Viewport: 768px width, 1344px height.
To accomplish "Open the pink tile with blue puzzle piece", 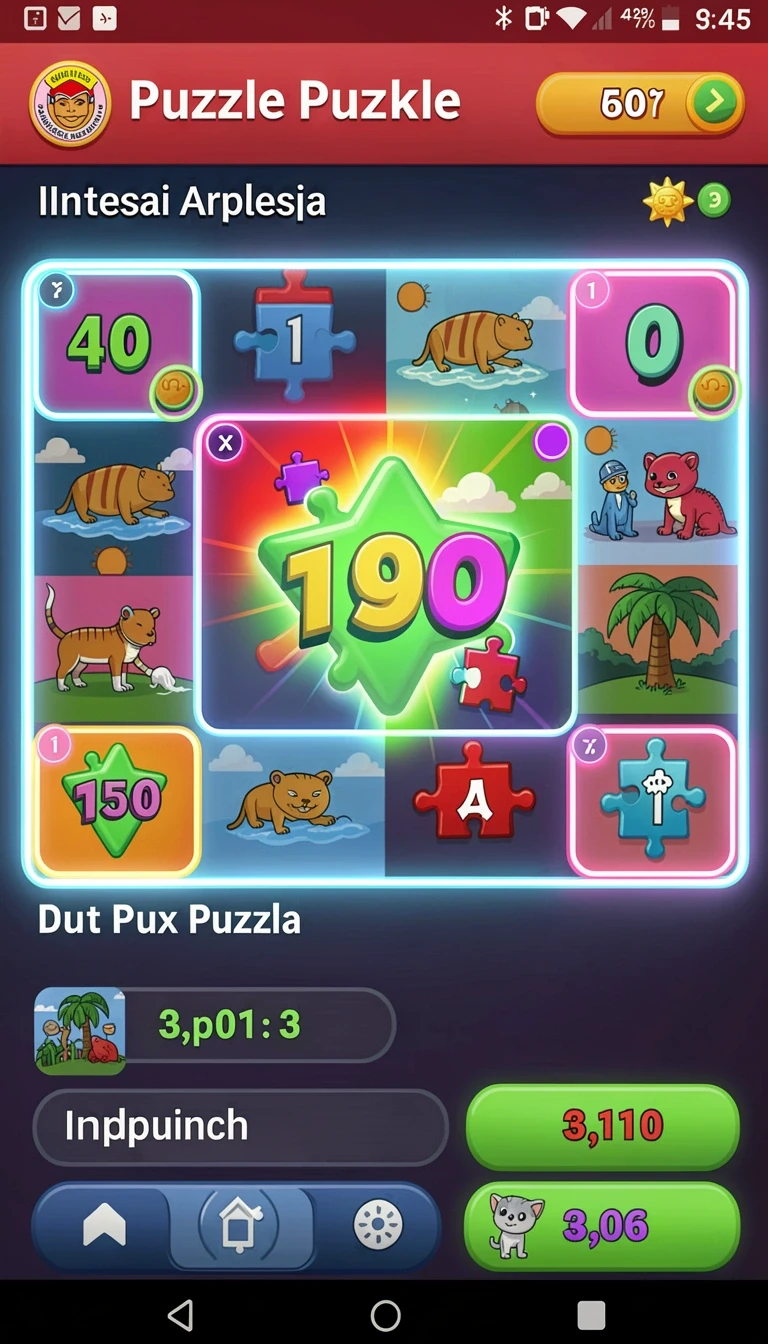I will [x=653, y=800].
